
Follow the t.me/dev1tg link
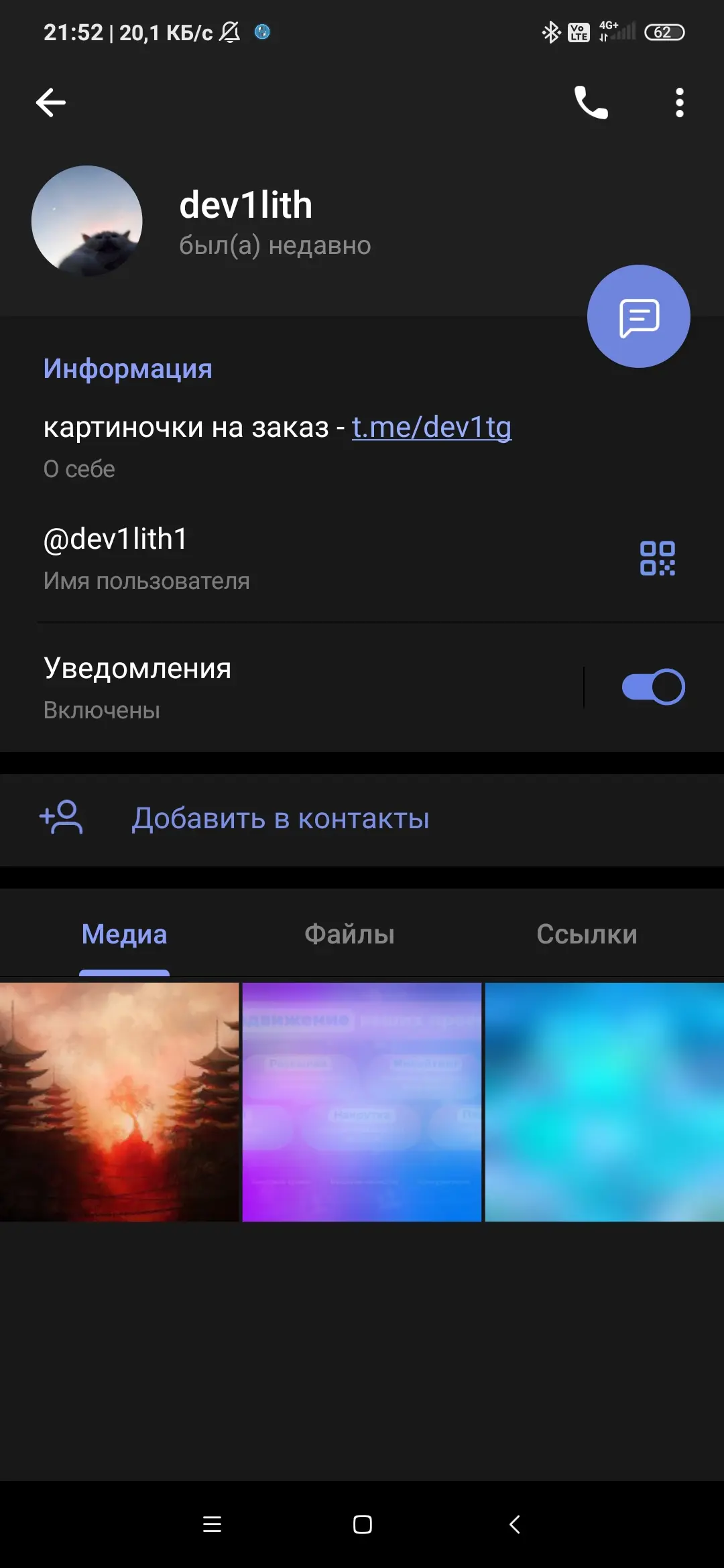pos(431,428)
